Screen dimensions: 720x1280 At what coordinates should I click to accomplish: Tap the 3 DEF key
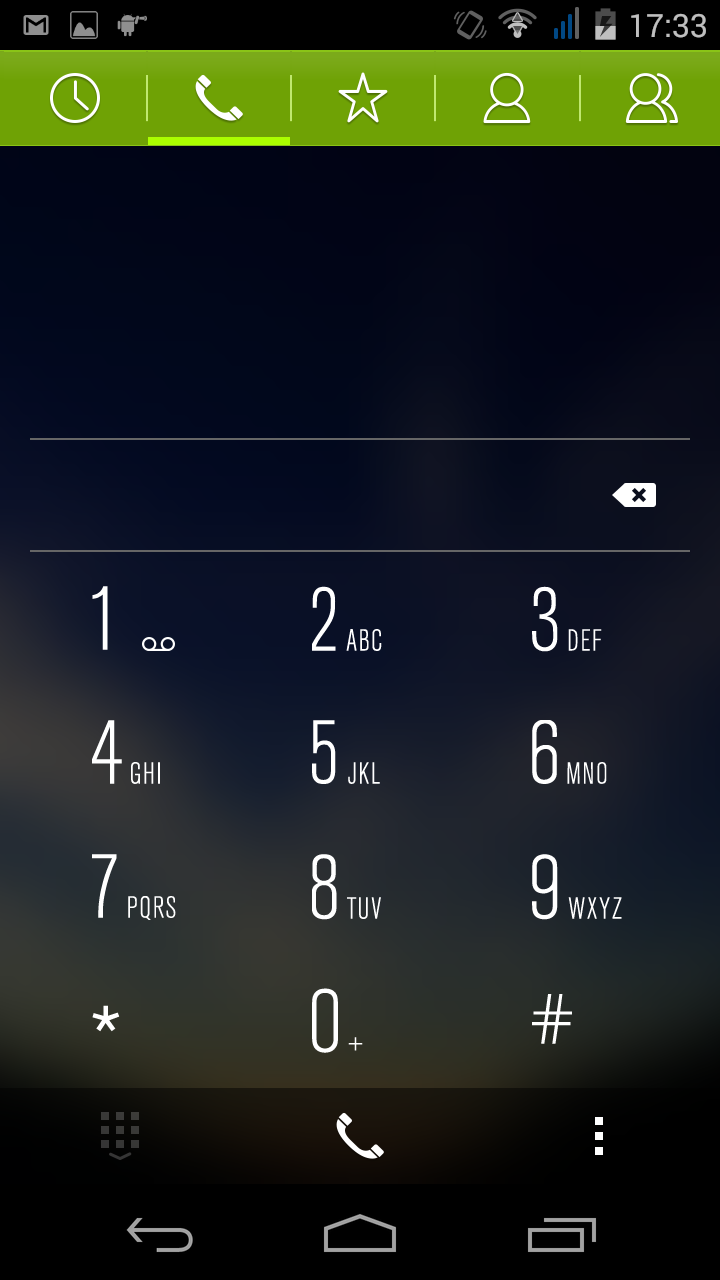tap(566, 621)
